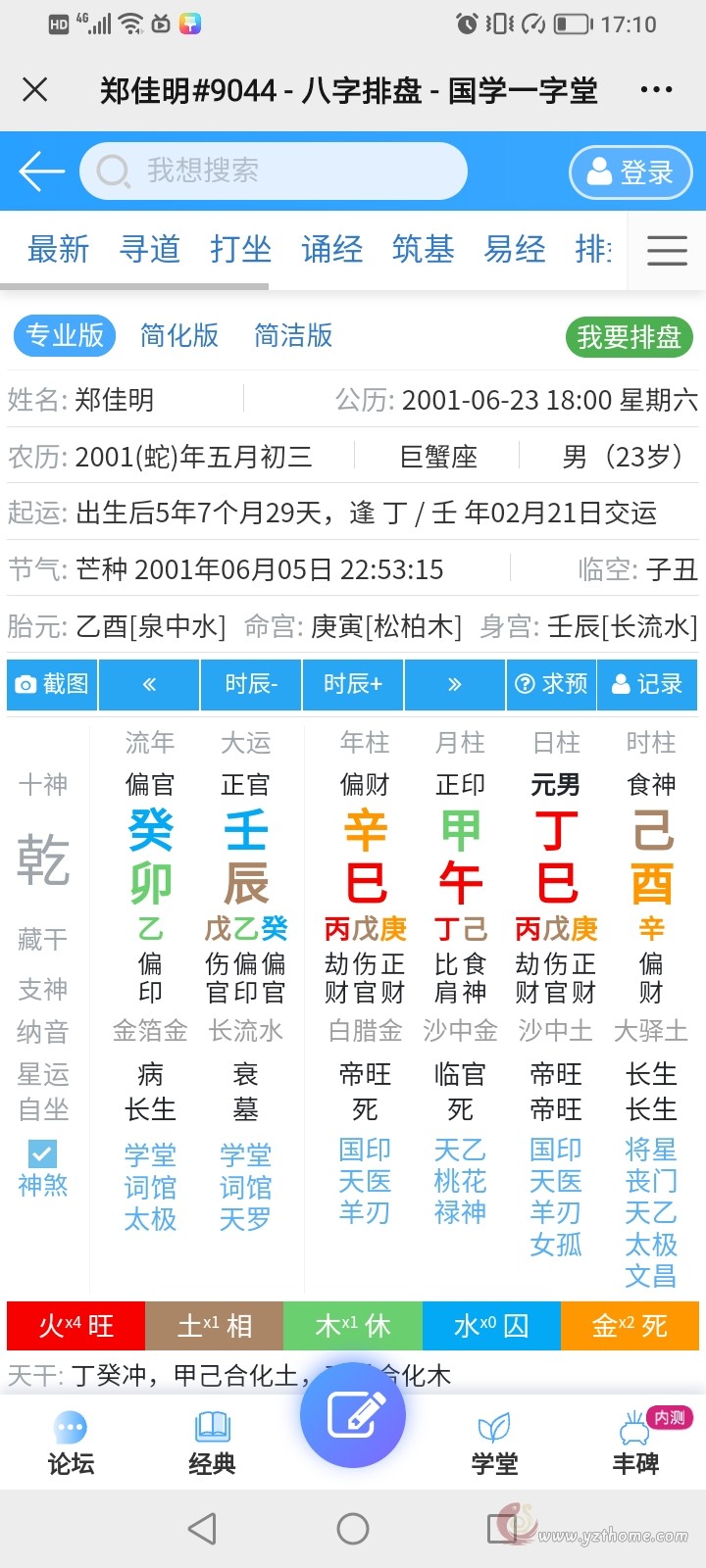706x1568 pixels.
Task: Go back with the blue arrow
Action: 41,171
